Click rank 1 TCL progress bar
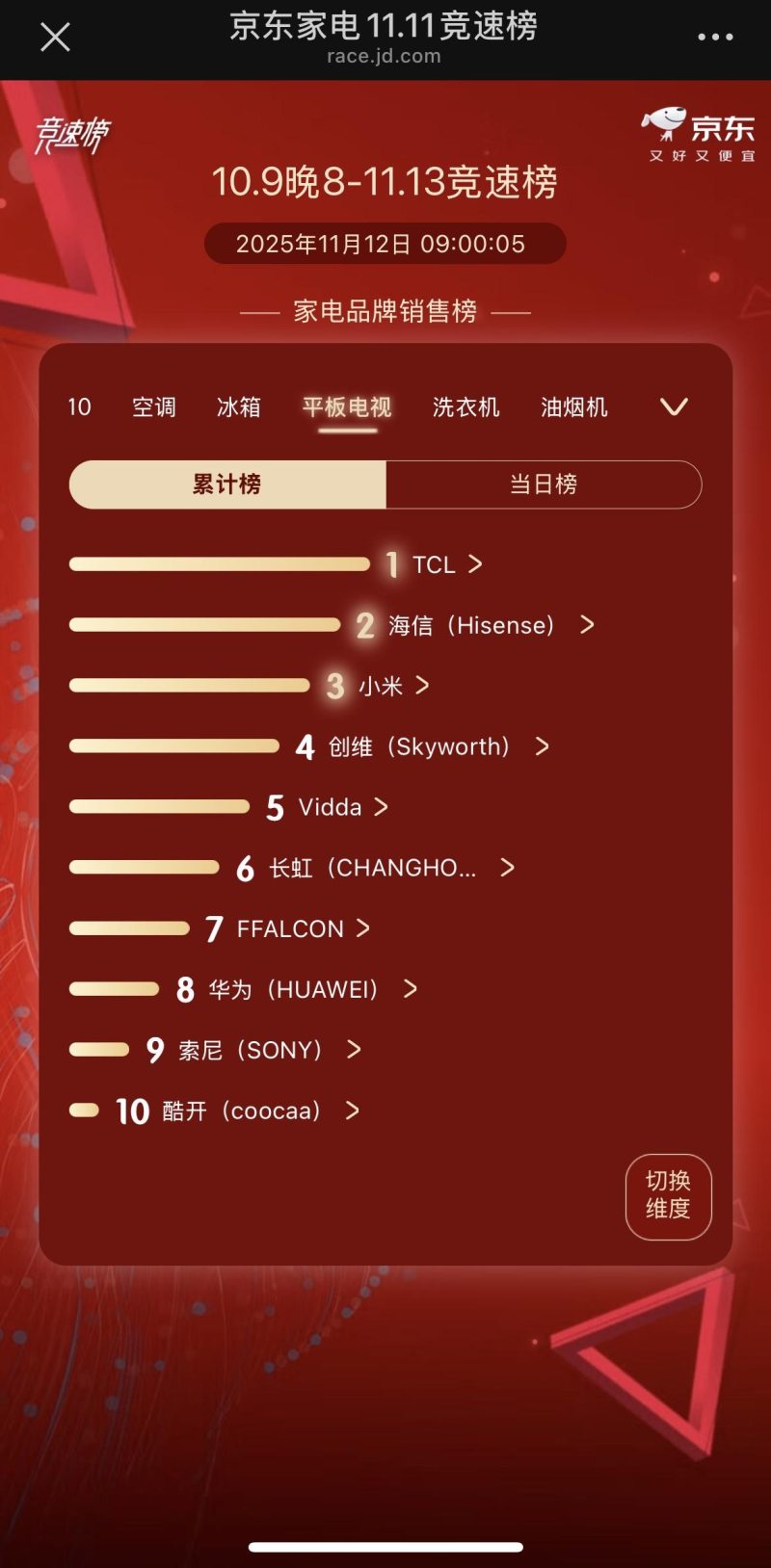Viewport: 771px width, 1568px height. tap(220, 565)
